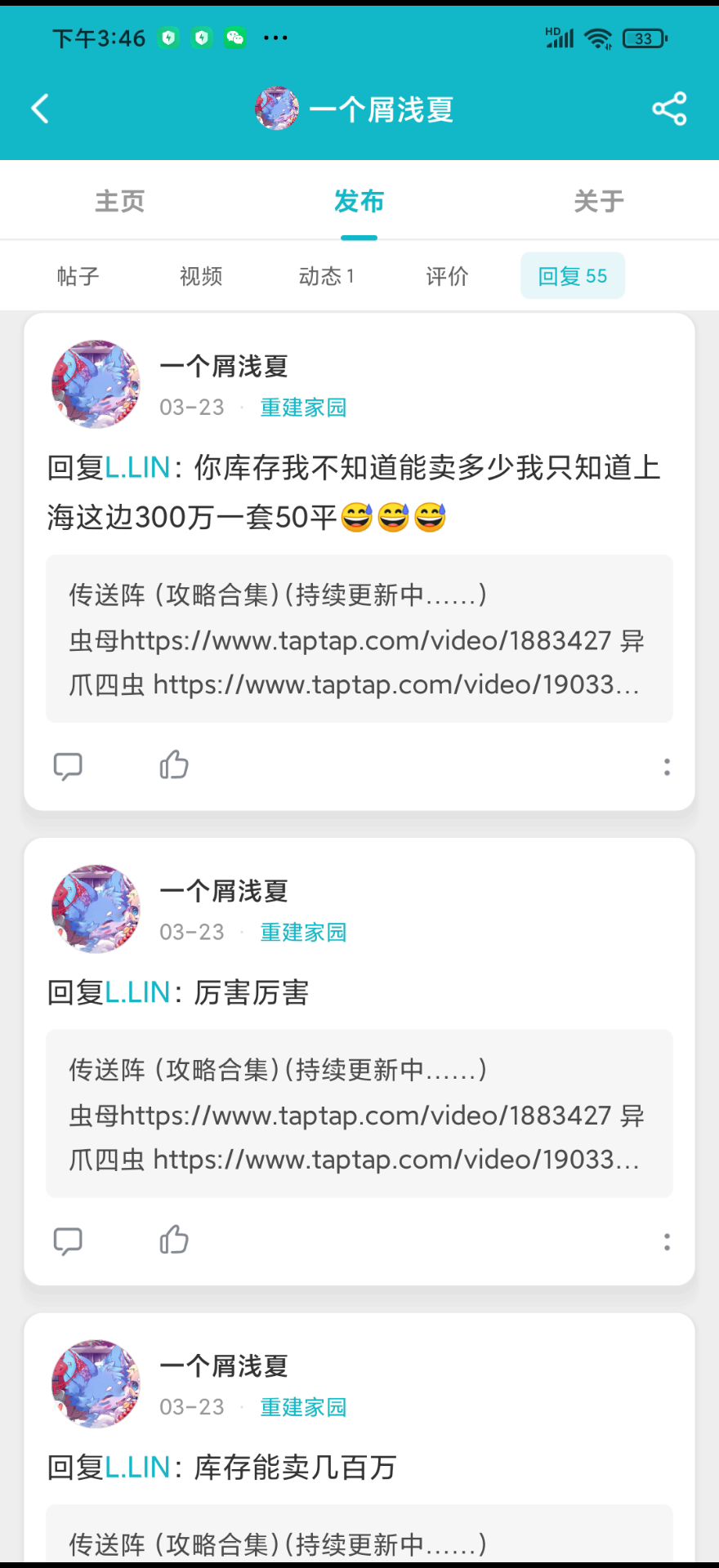Open overflow menu on 厉害厉害 reply

pyautogui.click(x=667, y=1242)
